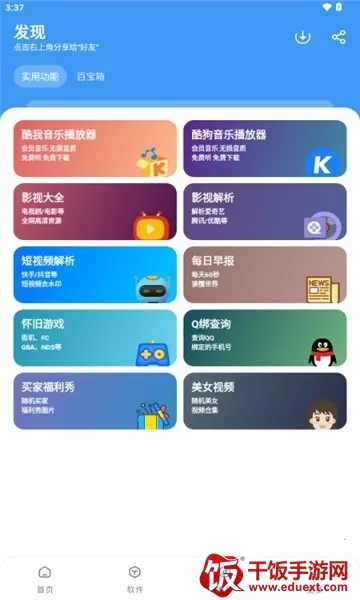Image resolution: width=360 pixels, height=600 pixels.
Task: Open the 每日早报 news card
Action: (265, 275)
